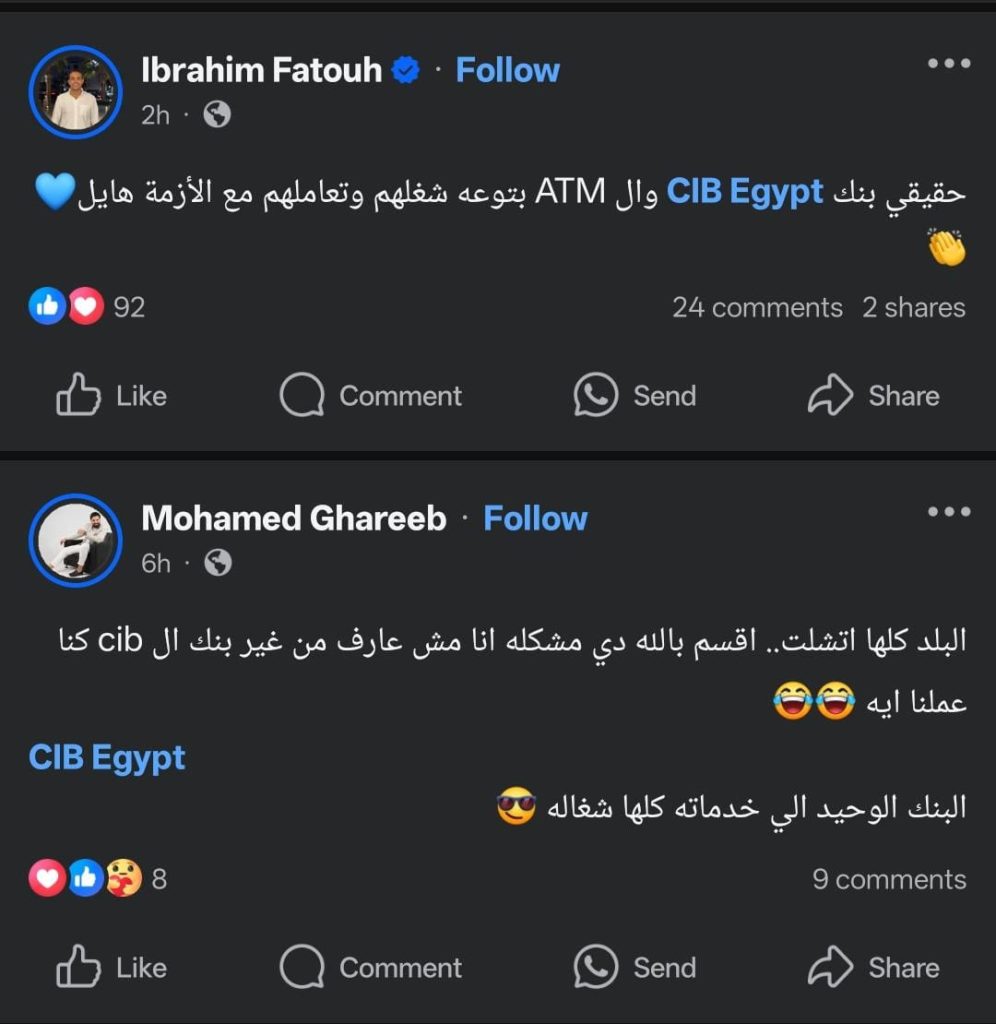Image resolution: width=996 pixels, height=1024 pixels.
Task: Share Ibrahim Fatouh's post
Action: tap(873, 396)
